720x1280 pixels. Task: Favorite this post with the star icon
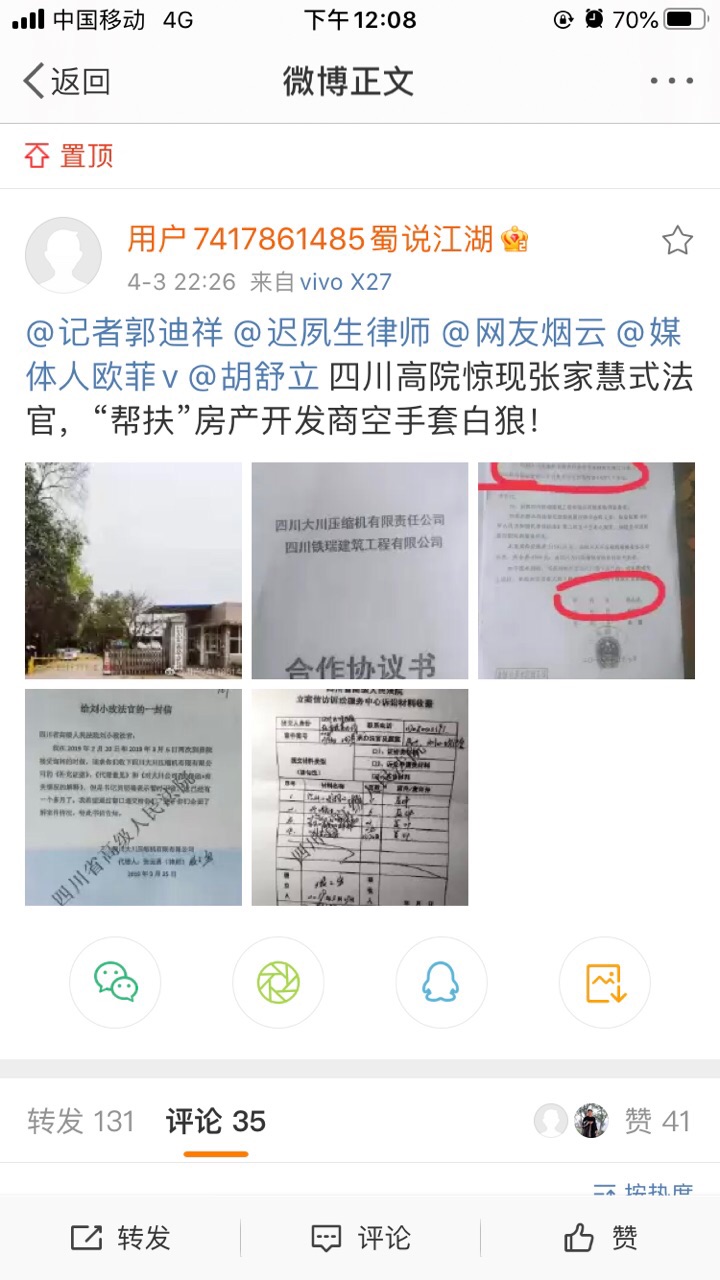pyautogui.click(x=677, y=240)
